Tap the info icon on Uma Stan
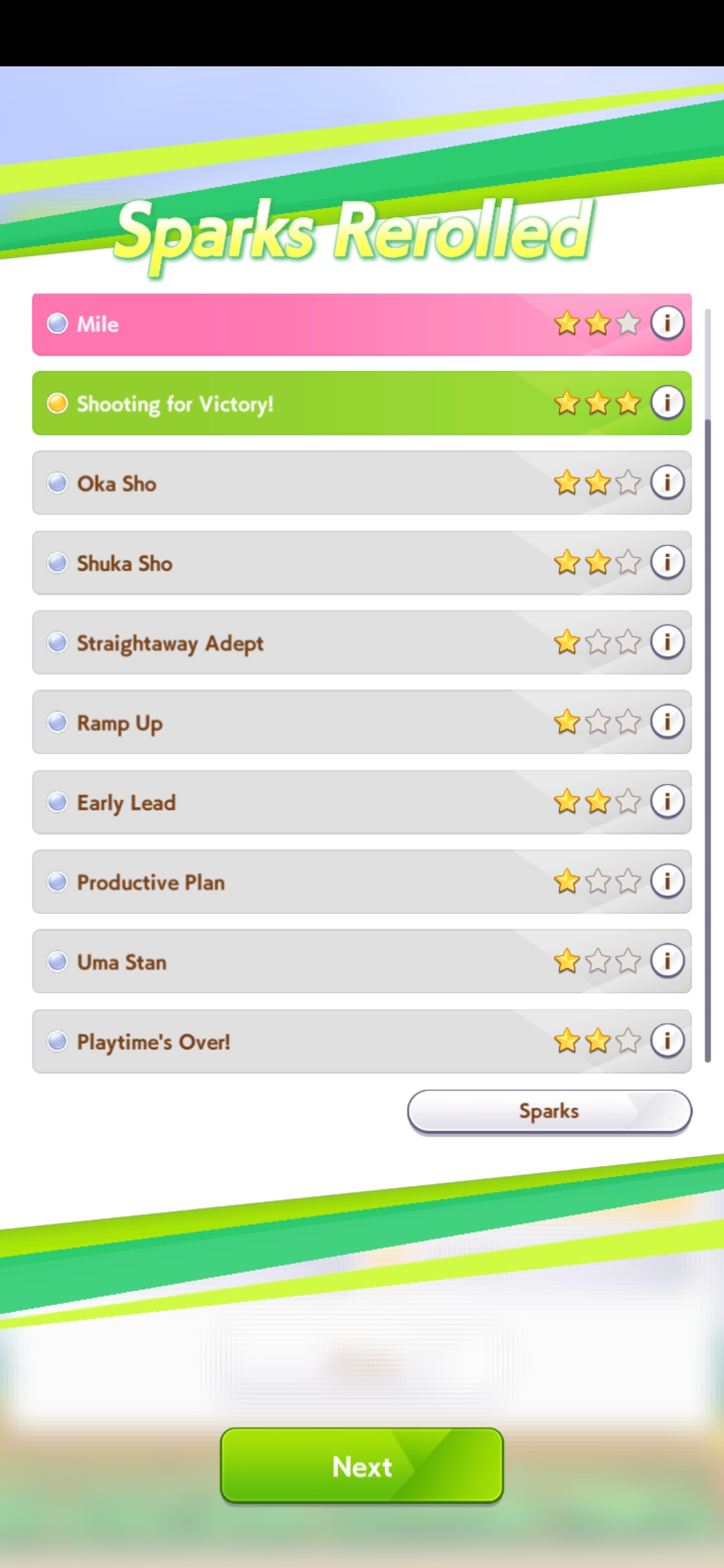 667,961
